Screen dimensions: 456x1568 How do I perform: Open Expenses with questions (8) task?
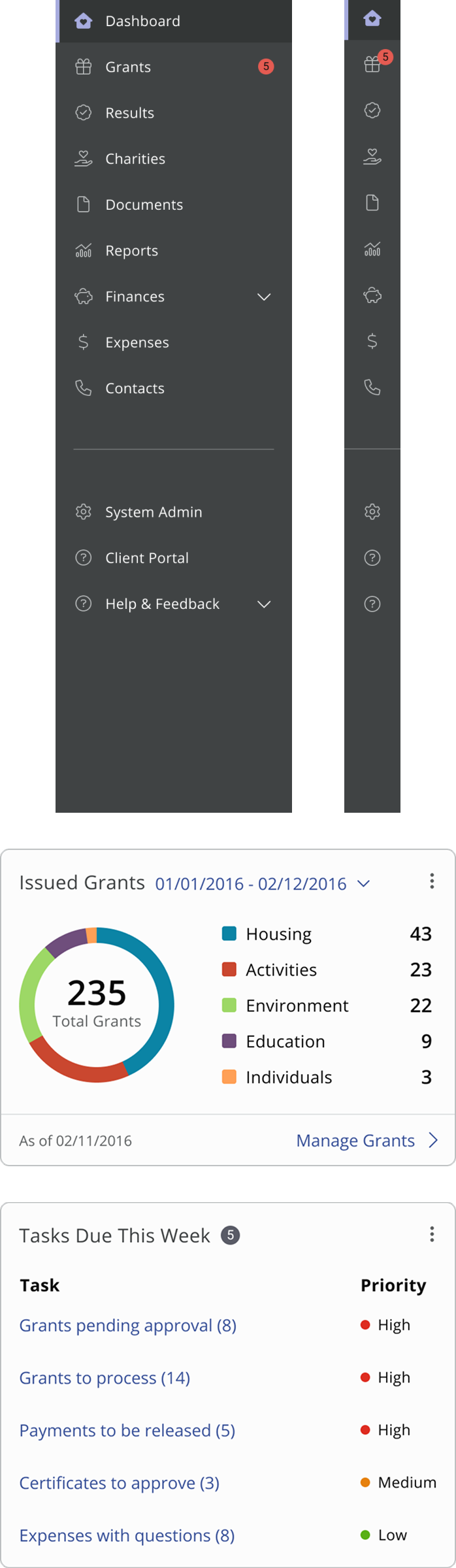127,1535
